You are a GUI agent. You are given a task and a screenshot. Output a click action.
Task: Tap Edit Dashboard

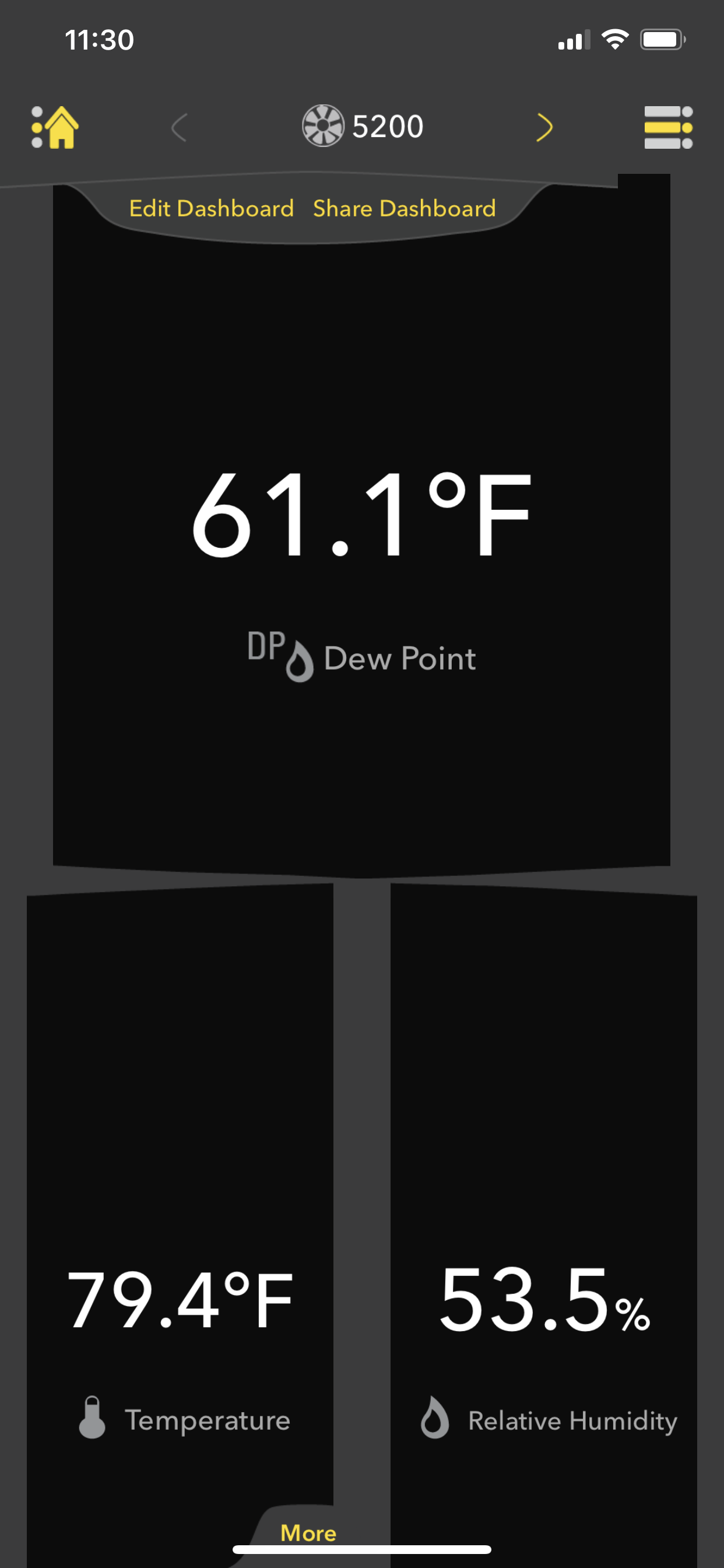[211, 209]
